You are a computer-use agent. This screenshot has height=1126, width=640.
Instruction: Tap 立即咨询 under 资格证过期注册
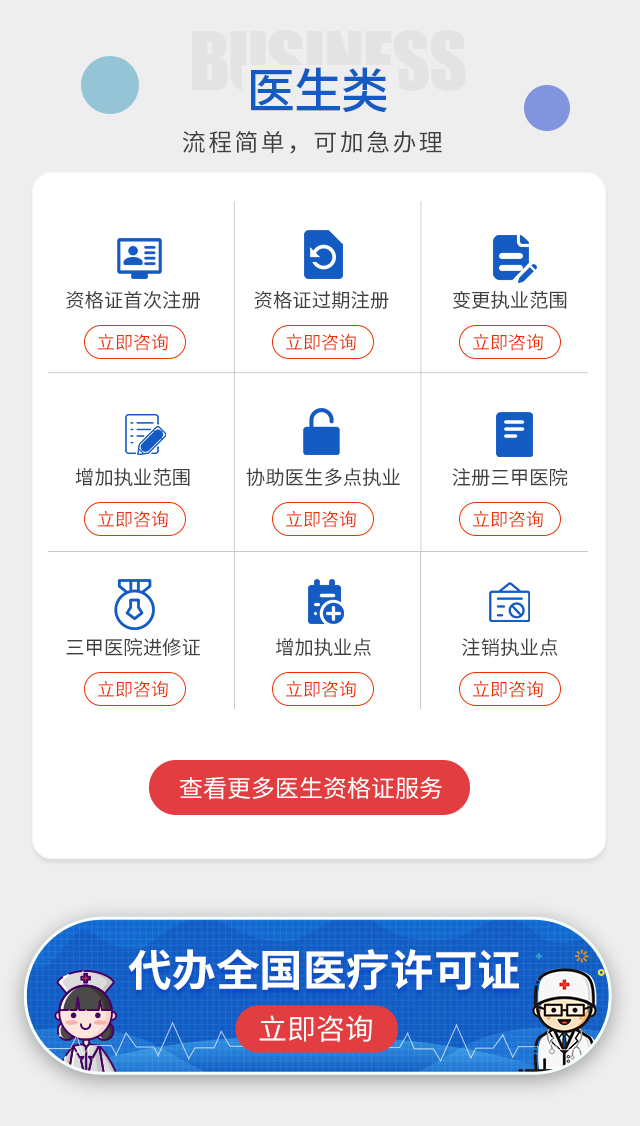click(323, 342)
